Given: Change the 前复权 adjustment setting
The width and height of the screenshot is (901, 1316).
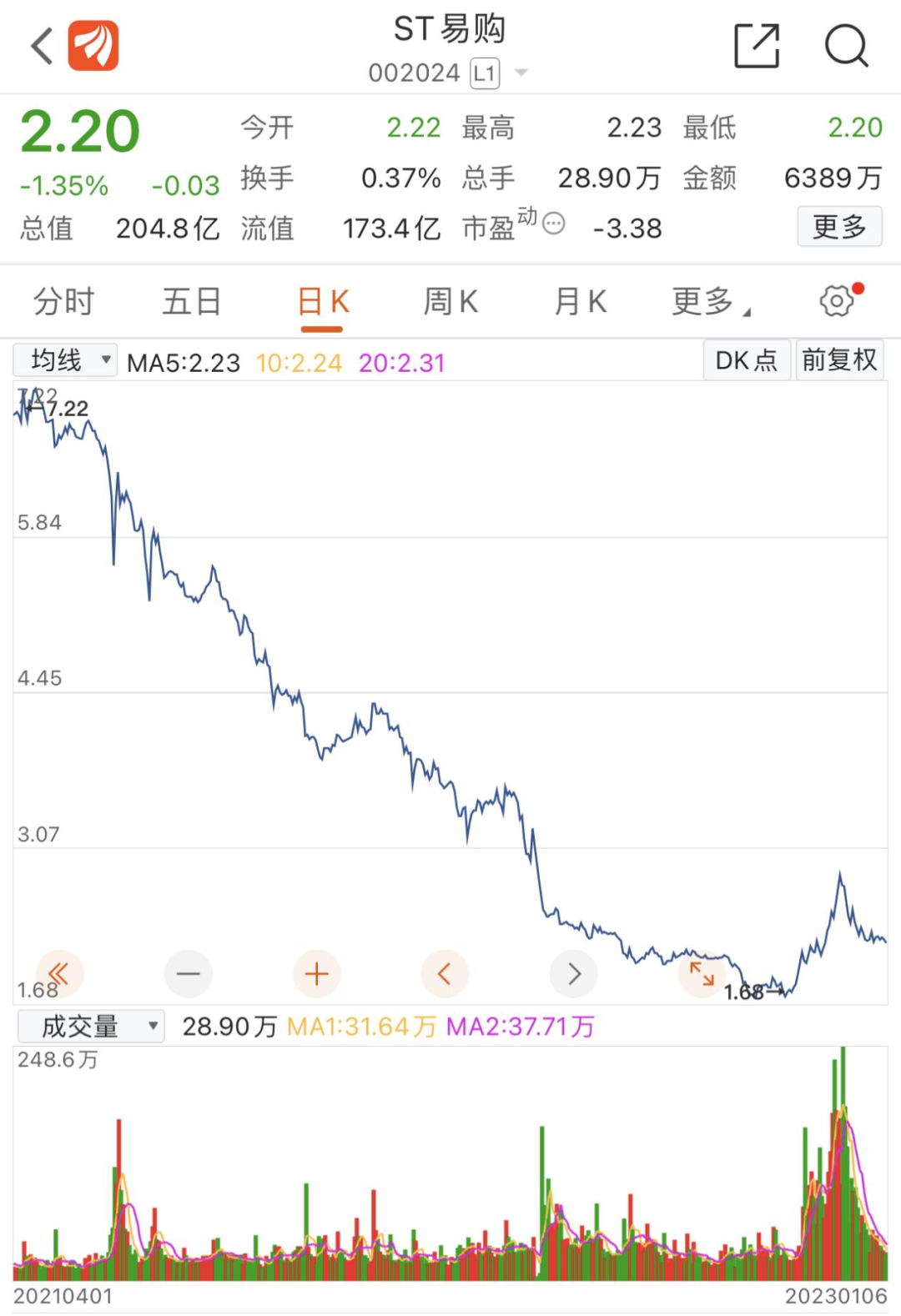Looking at the screenshot, I should [839, 360].
